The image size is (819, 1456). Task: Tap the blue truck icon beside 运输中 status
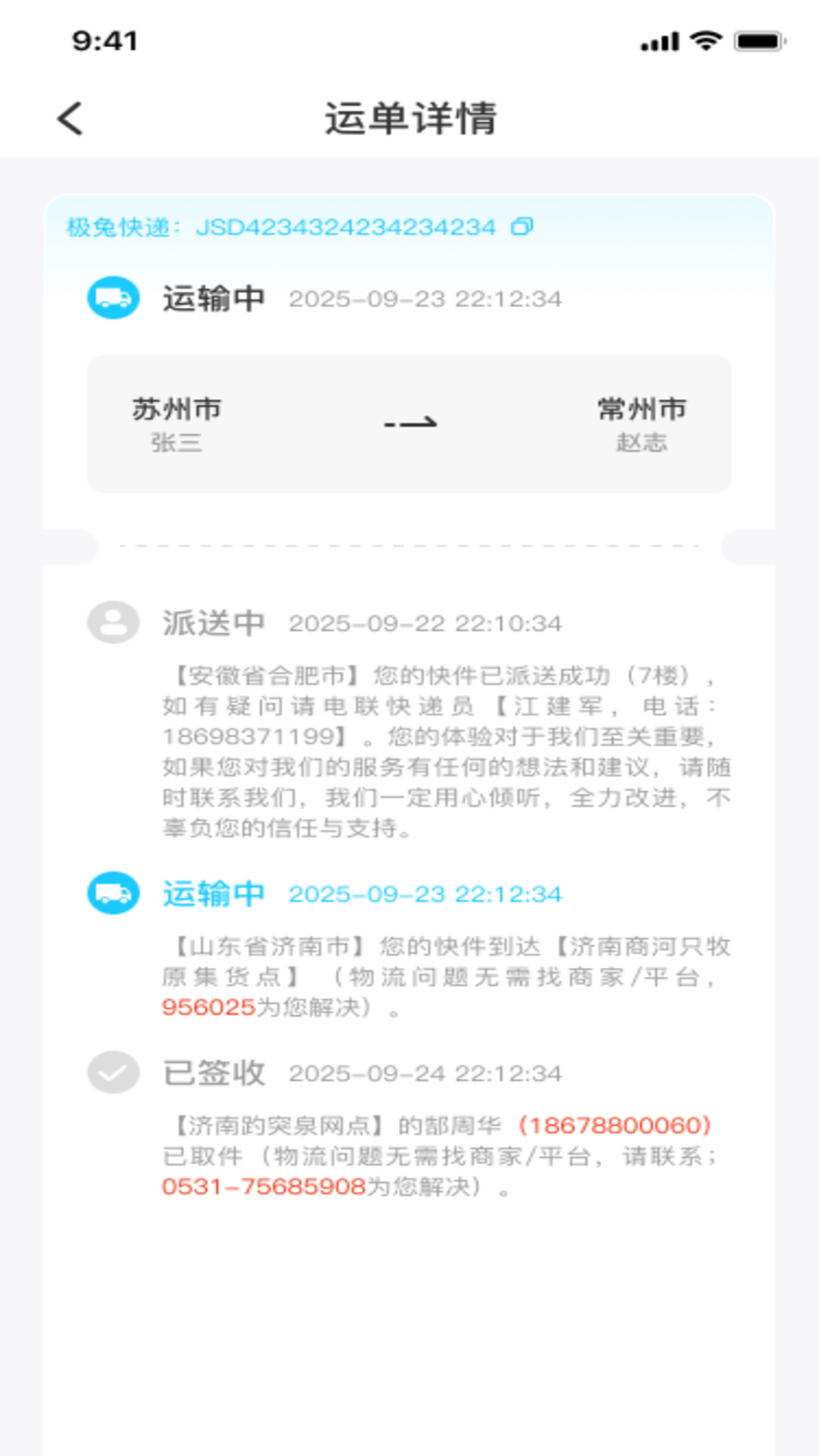(112, 893)
